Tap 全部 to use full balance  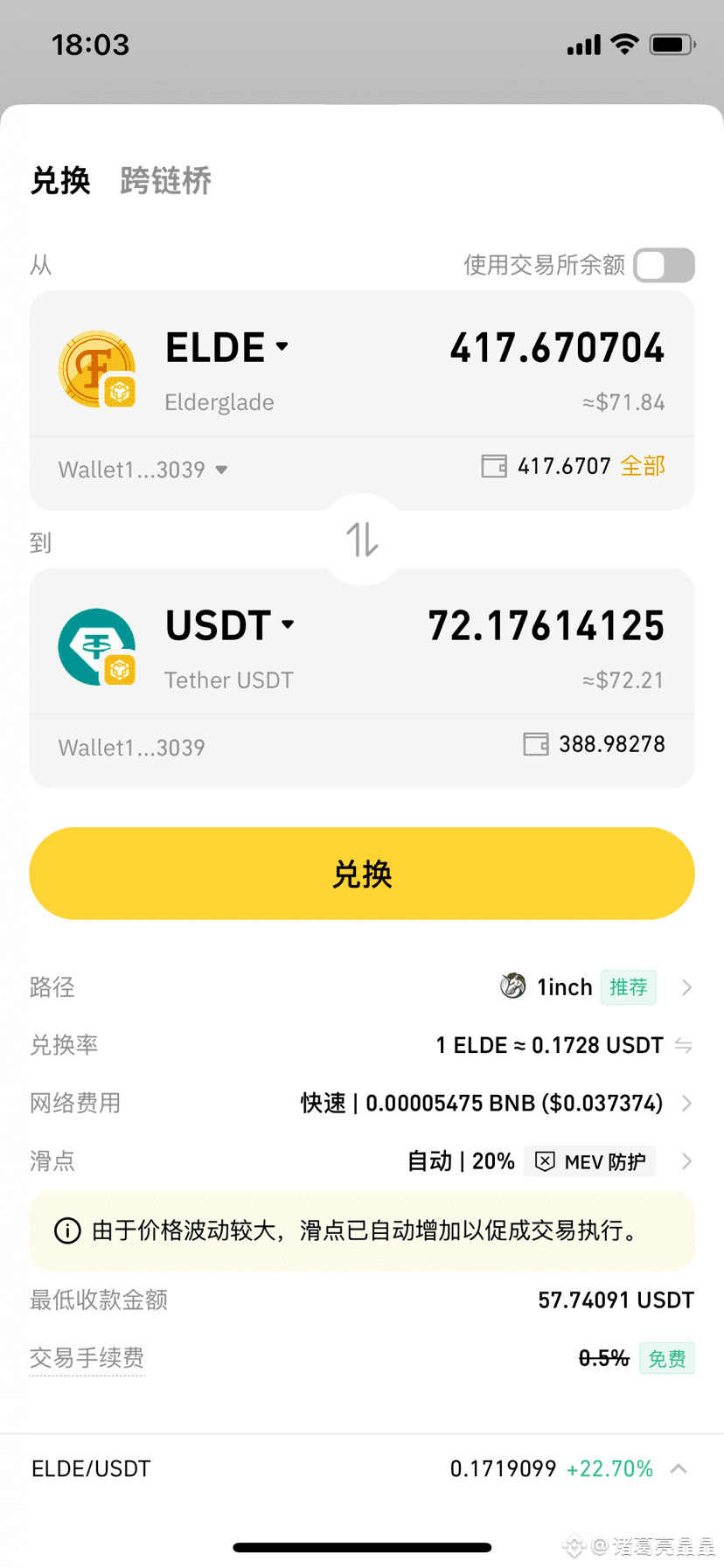[x=643, y=466]
